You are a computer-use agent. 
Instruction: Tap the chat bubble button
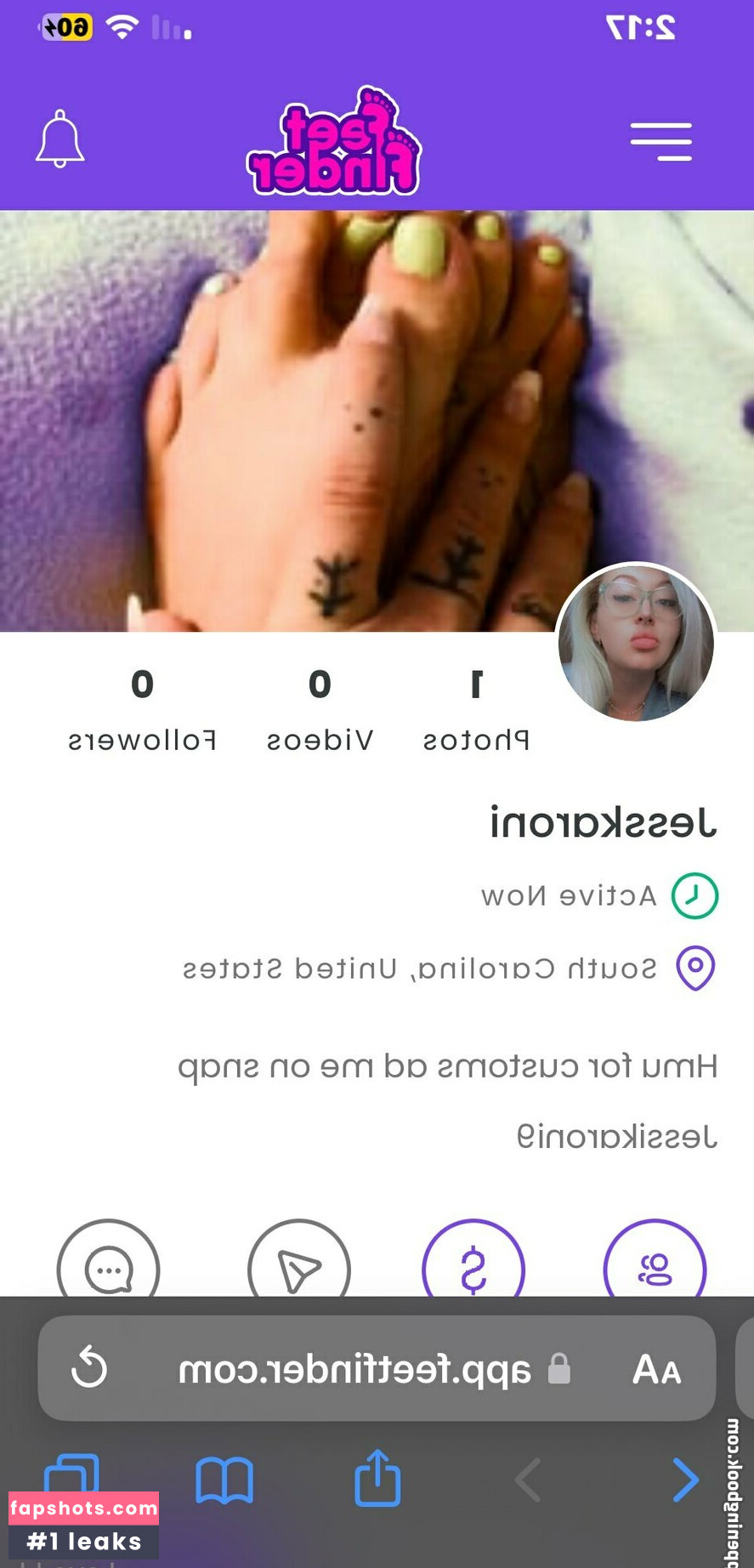pyautogui.click(x=108, y=1269)
